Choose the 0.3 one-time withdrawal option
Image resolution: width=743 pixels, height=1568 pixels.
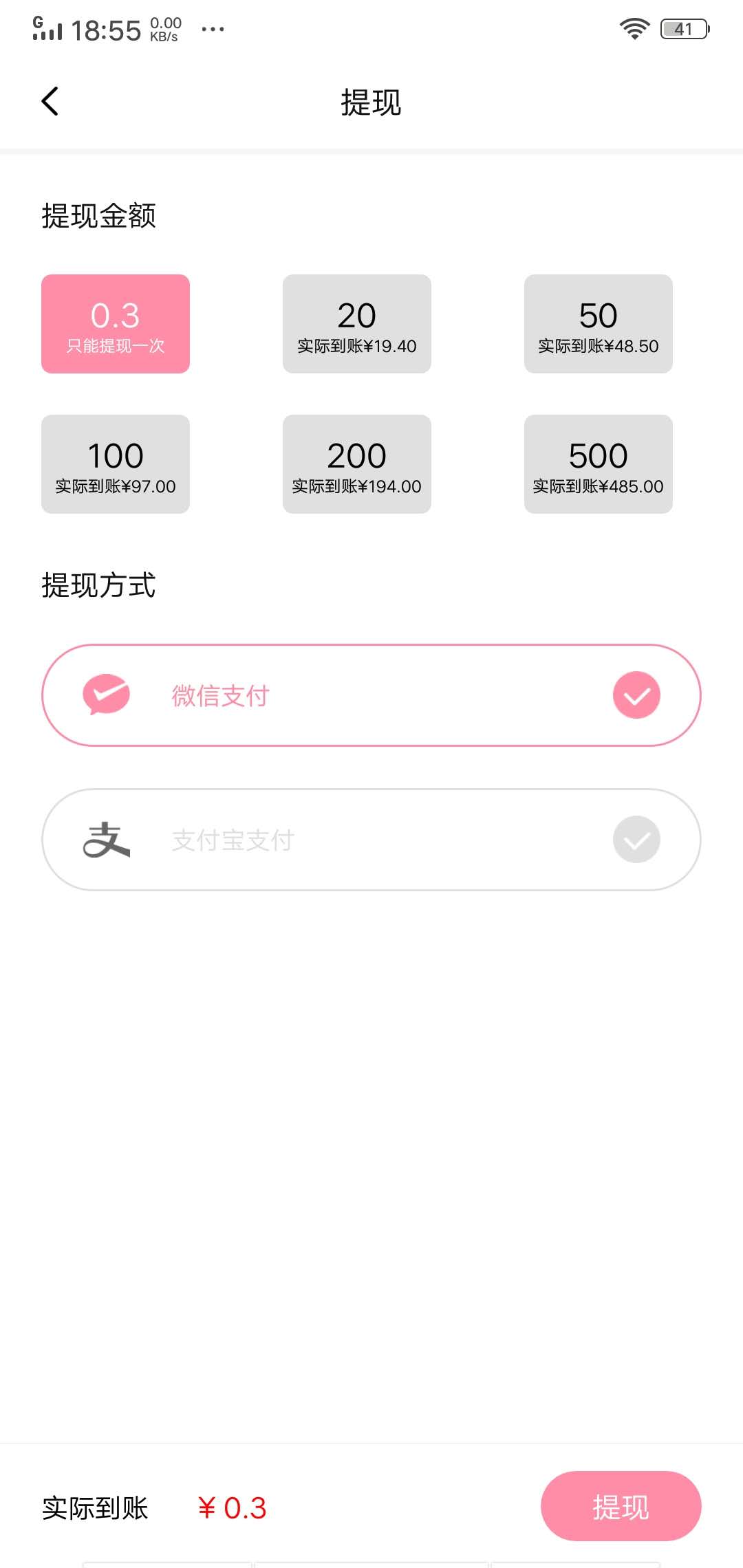(114, 323)
